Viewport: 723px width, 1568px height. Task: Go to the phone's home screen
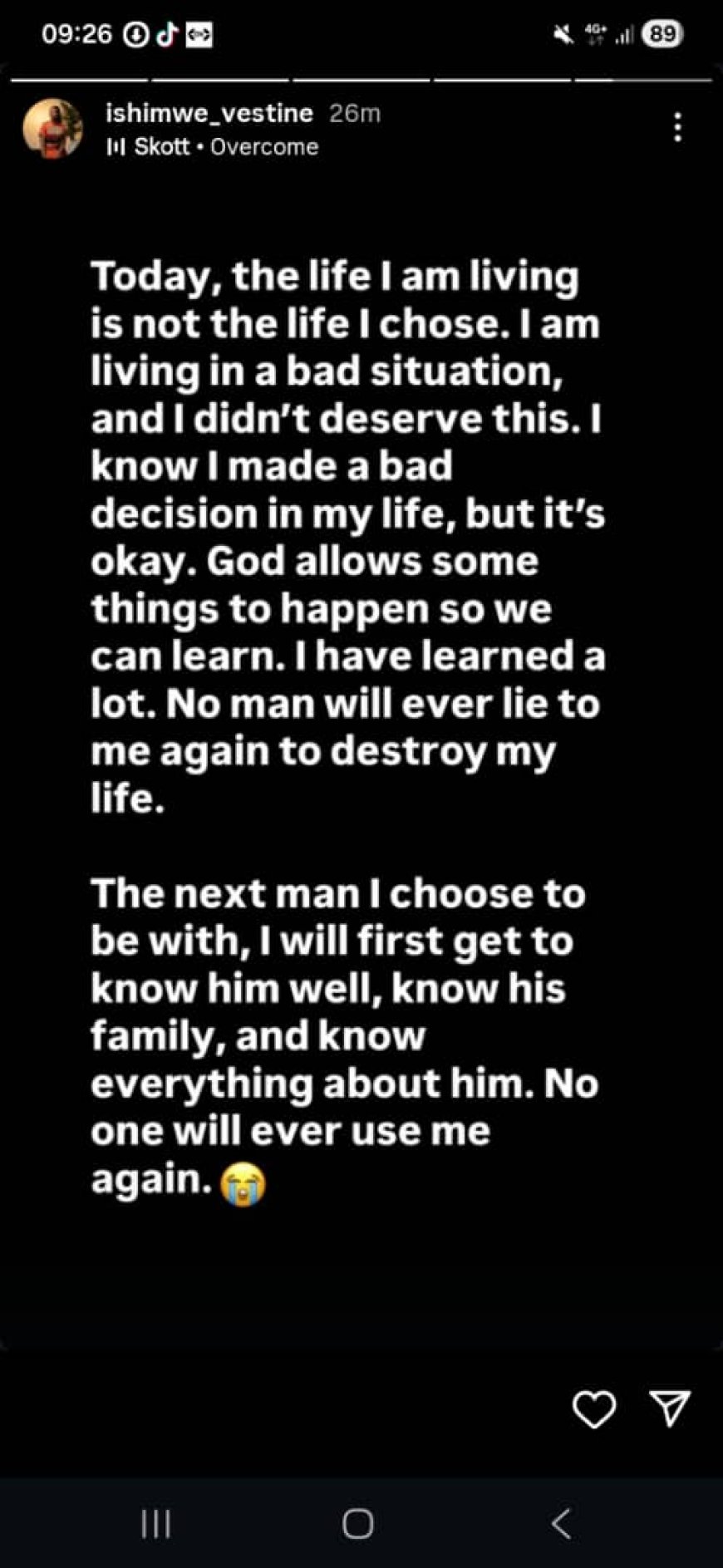pos(358,1523)
